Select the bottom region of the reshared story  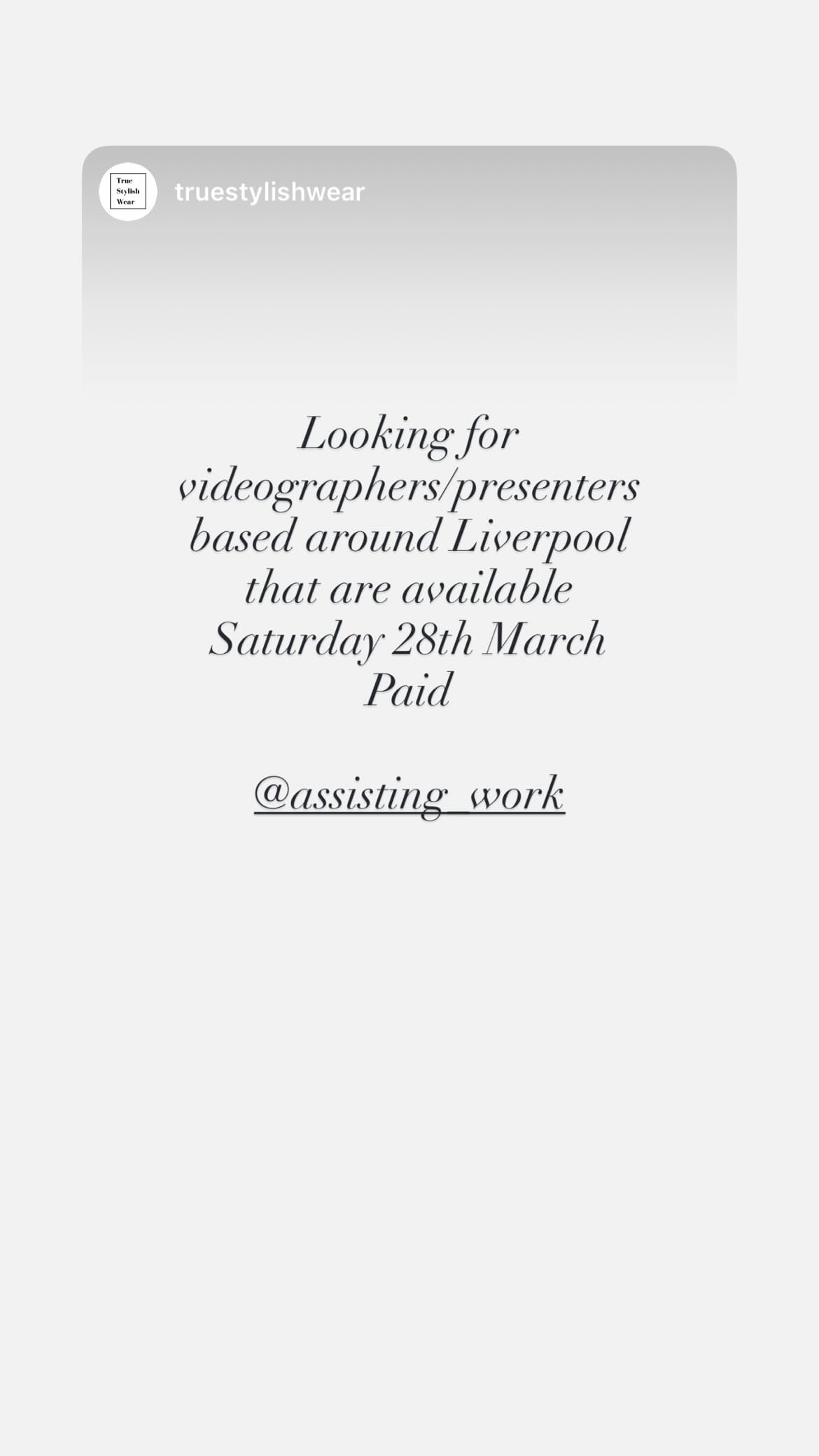point(409,1190)
